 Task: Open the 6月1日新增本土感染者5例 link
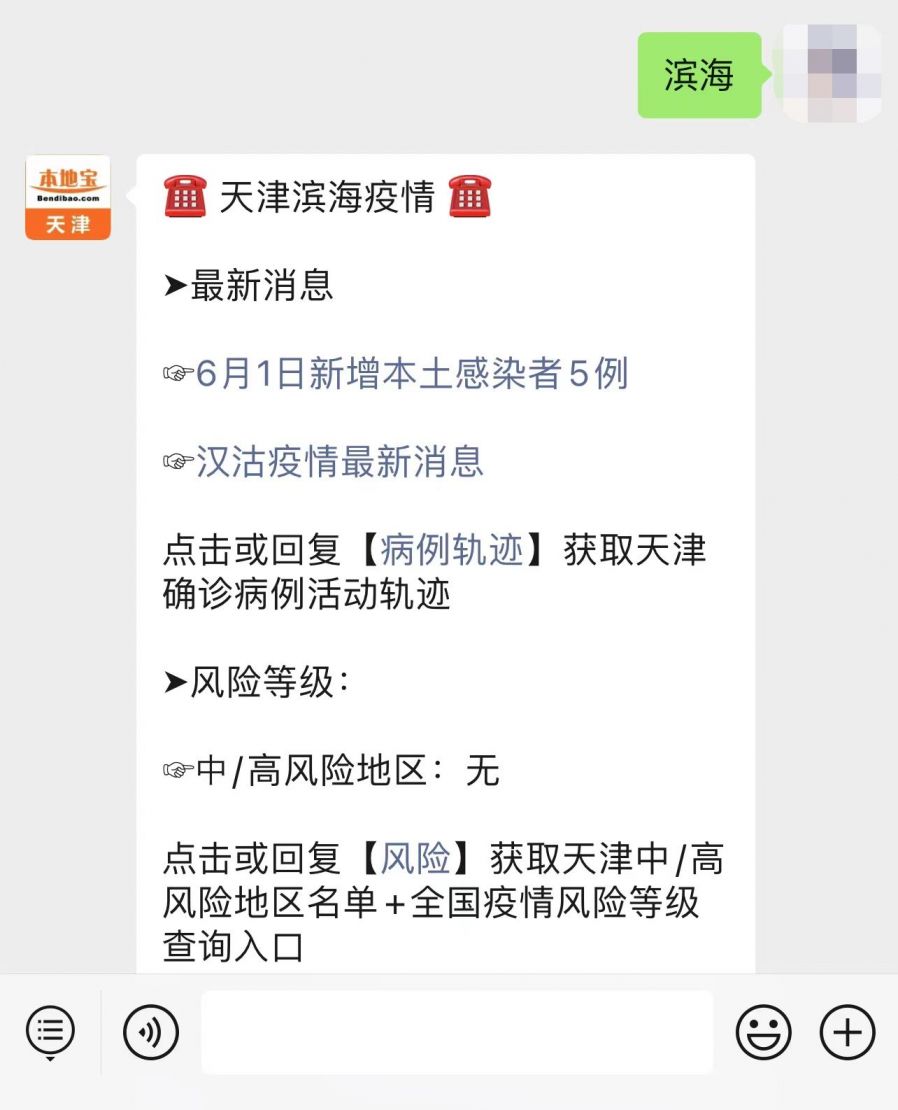412,374
